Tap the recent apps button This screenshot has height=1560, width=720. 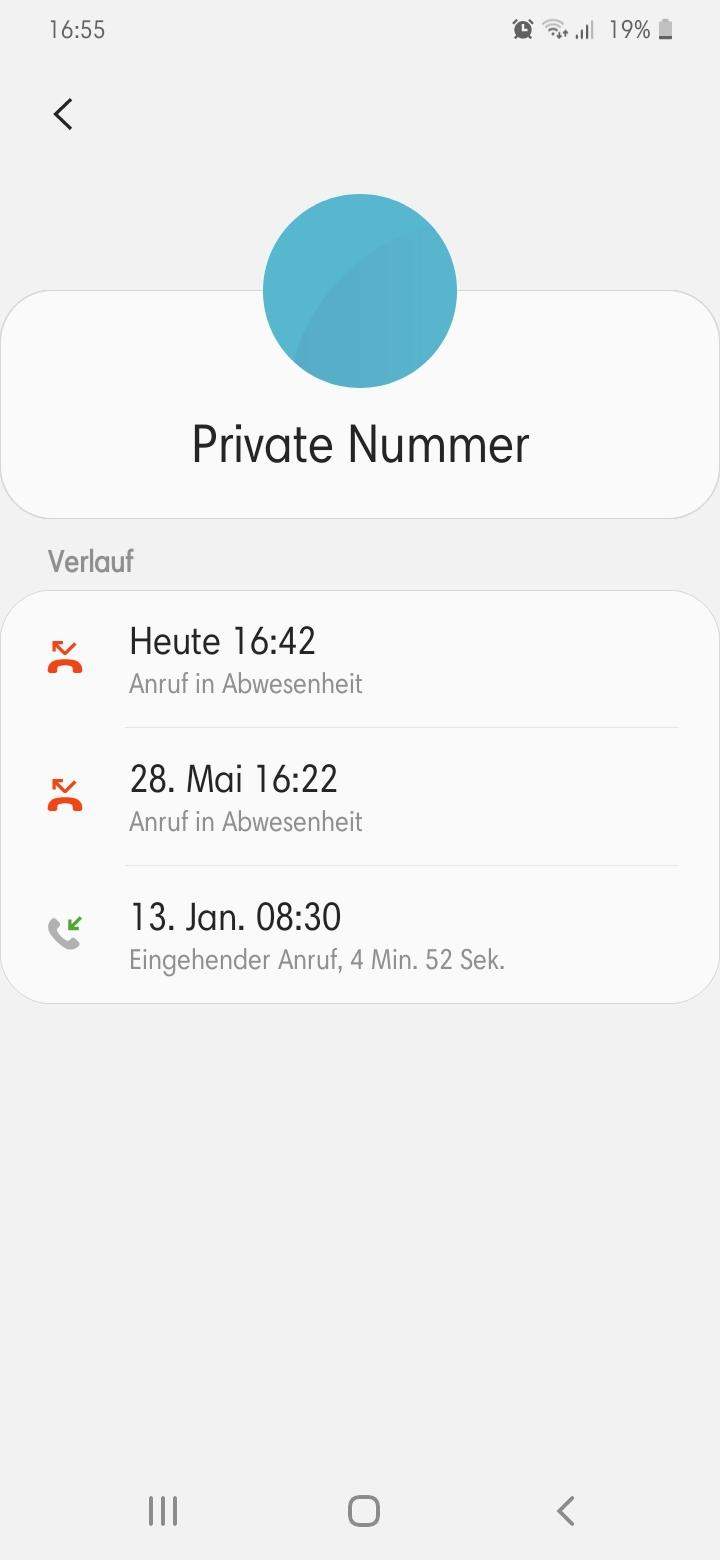click(x=162, y=1511)
